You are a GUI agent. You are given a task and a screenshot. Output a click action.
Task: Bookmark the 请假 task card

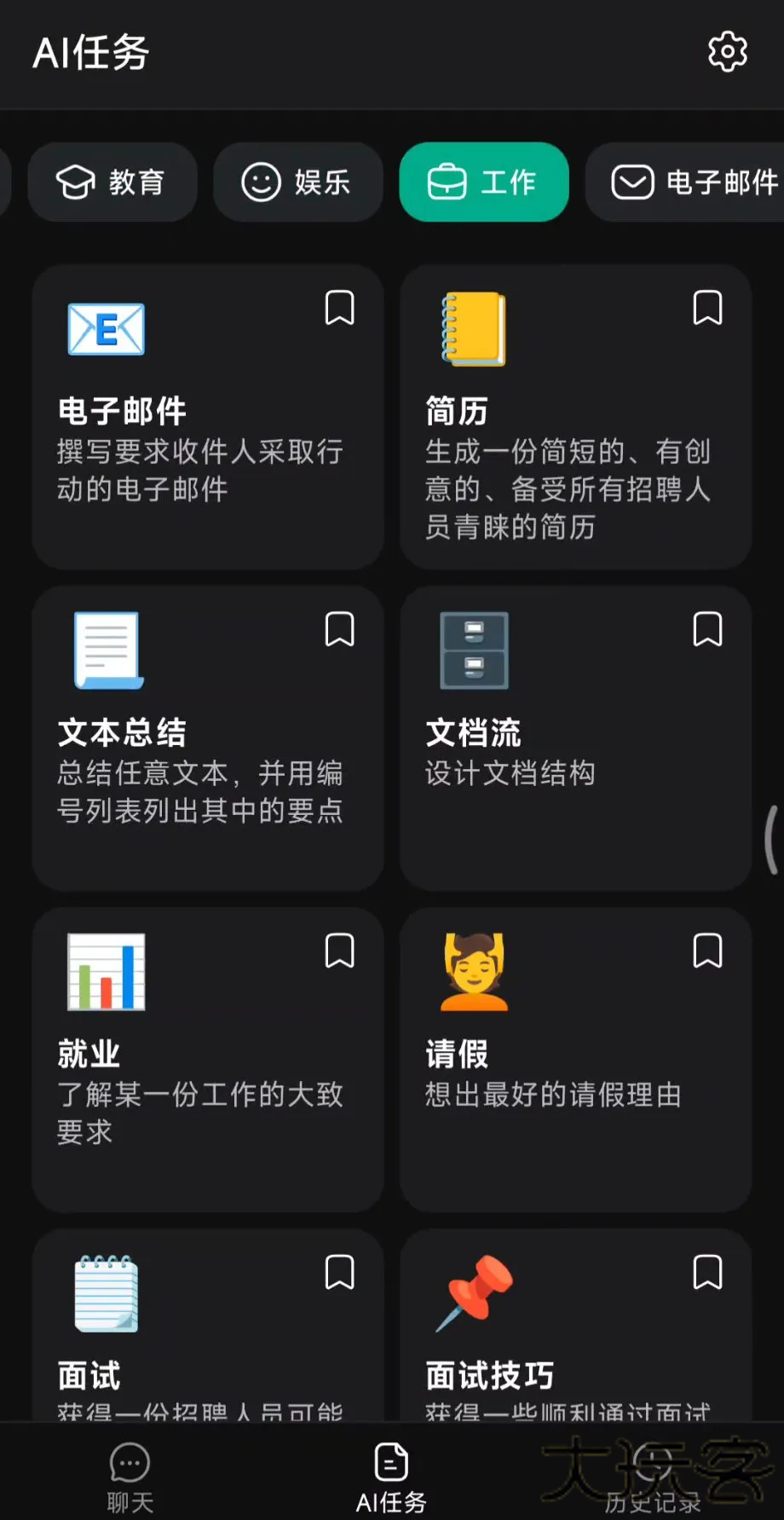tap(707, 951)
